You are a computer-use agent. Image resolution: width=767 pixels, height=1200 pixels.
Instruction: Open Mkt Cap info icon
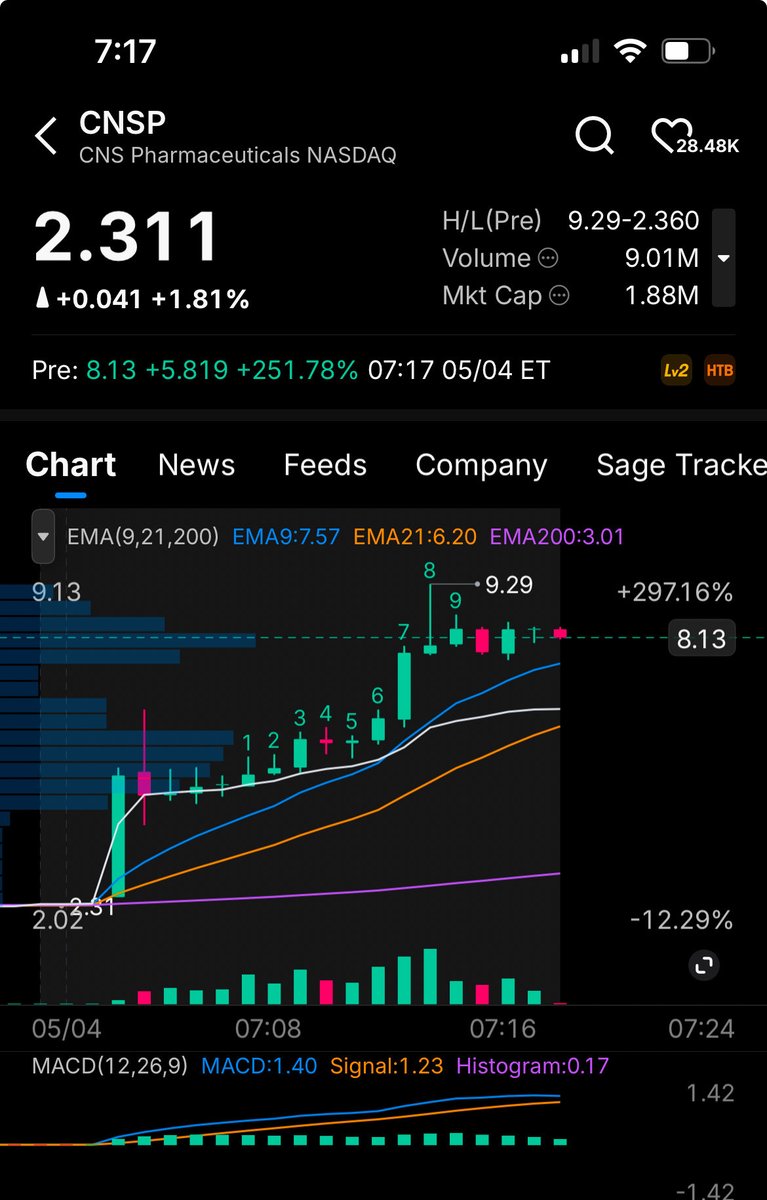pyautogui.click(x=560, y=295)
